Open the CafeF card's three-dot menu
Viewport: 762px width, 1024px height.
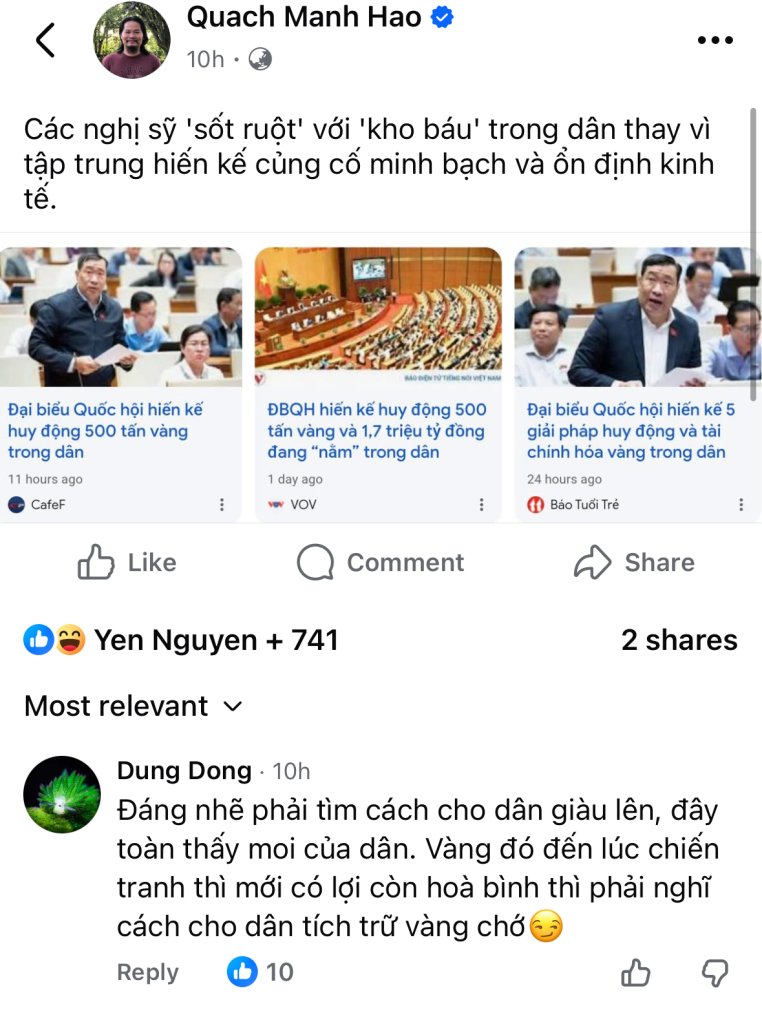point(222,505)
